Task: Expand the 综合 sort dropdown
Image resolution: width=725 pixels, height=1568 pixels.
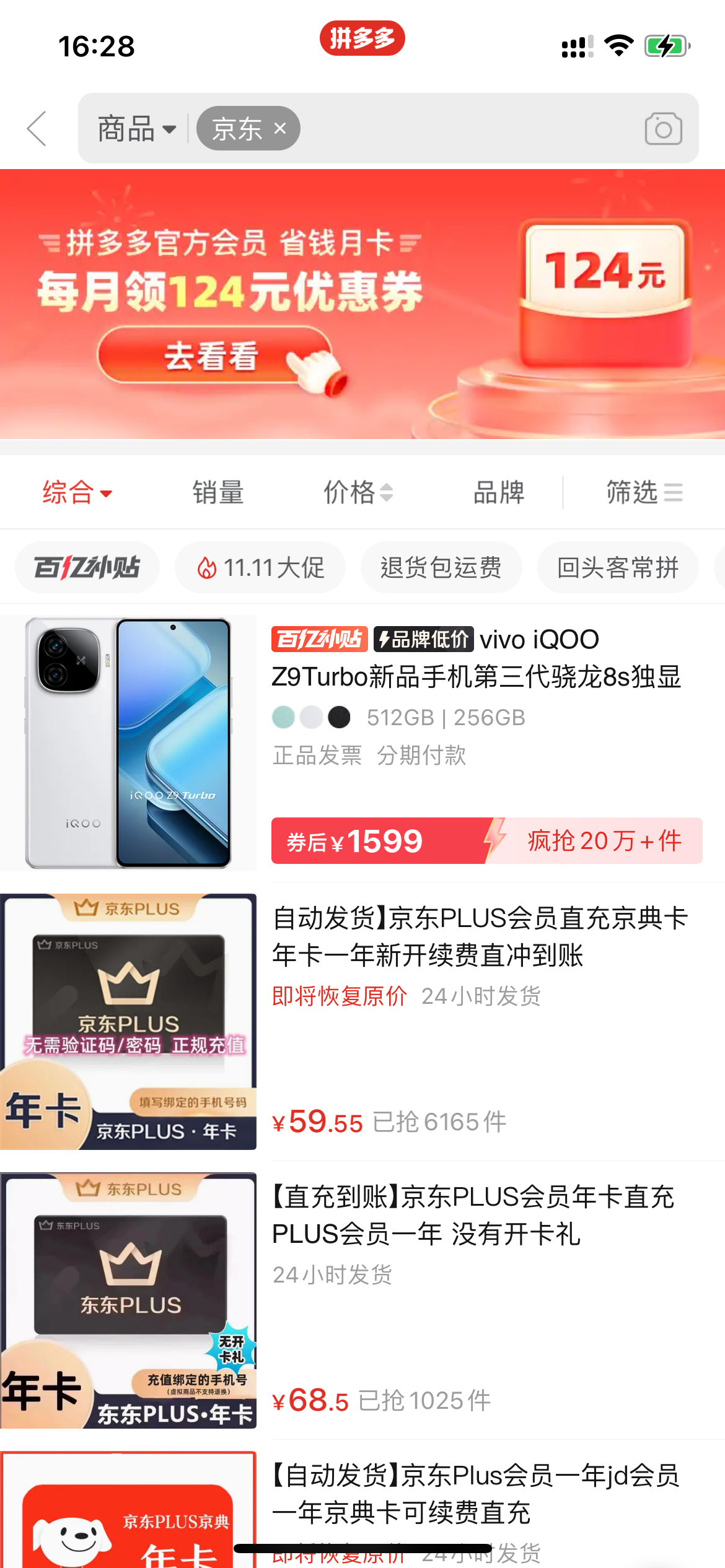Action: tap(77, 493)
